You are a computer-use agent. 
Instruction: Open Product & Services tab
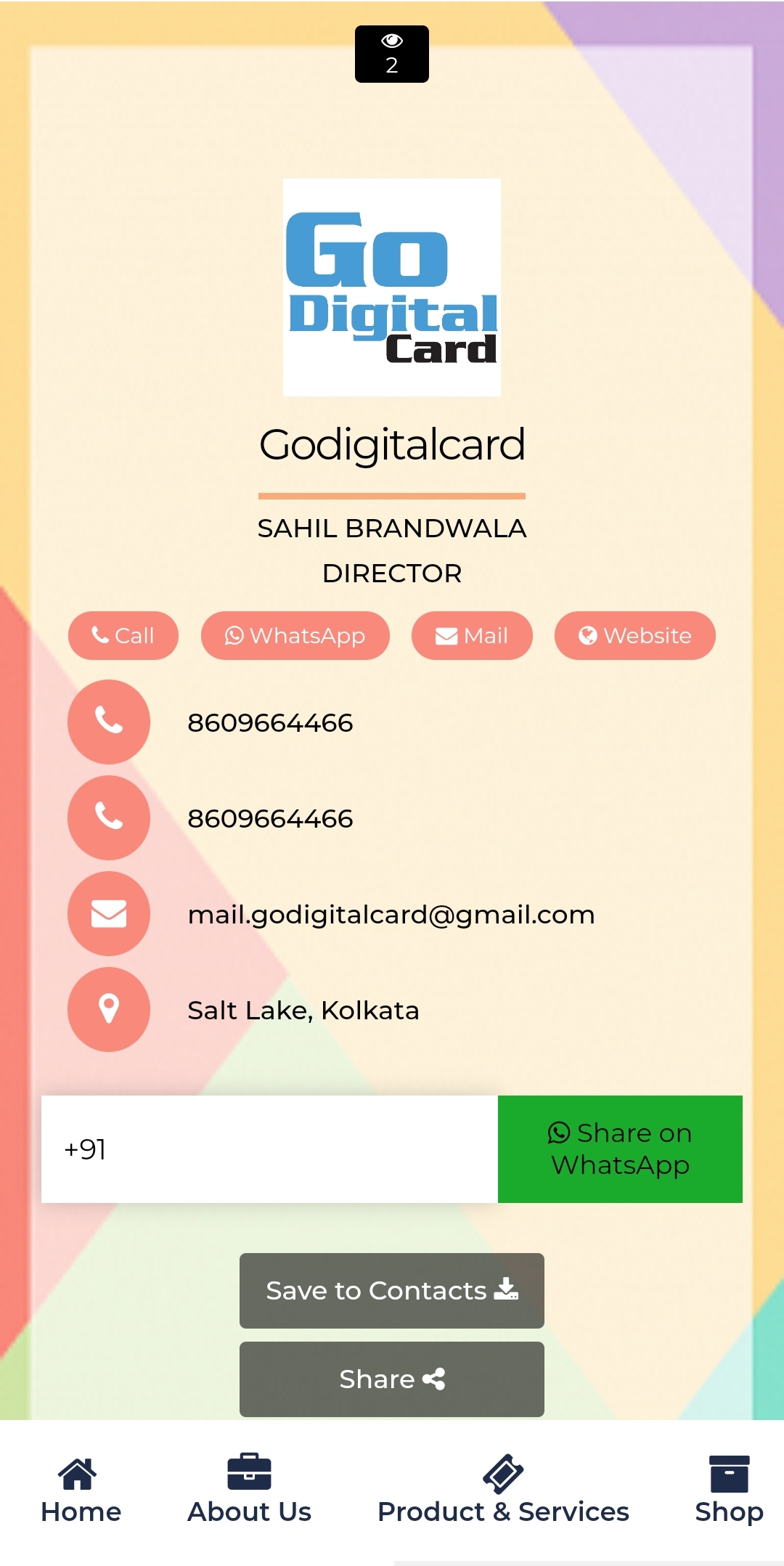pos(503,1490)
